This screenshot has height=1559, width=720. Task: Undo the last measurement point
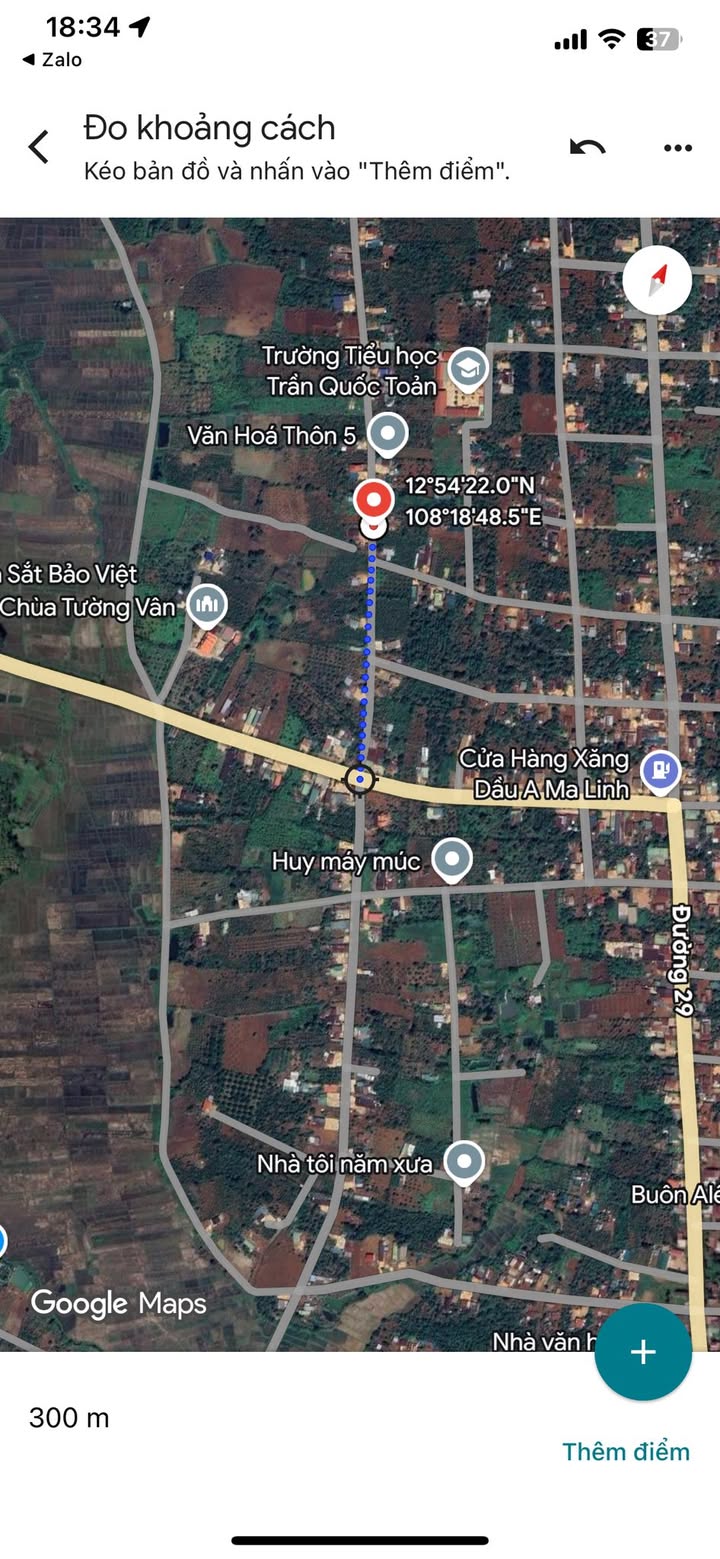(587, 147)
